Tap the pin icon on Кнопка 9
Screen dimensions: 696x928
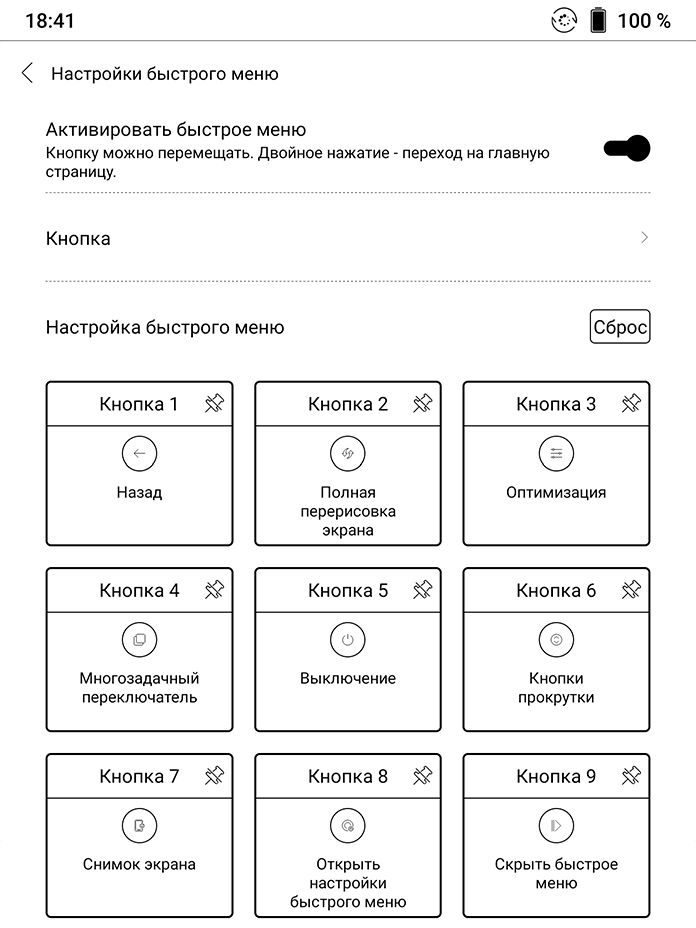pos(631,776)
